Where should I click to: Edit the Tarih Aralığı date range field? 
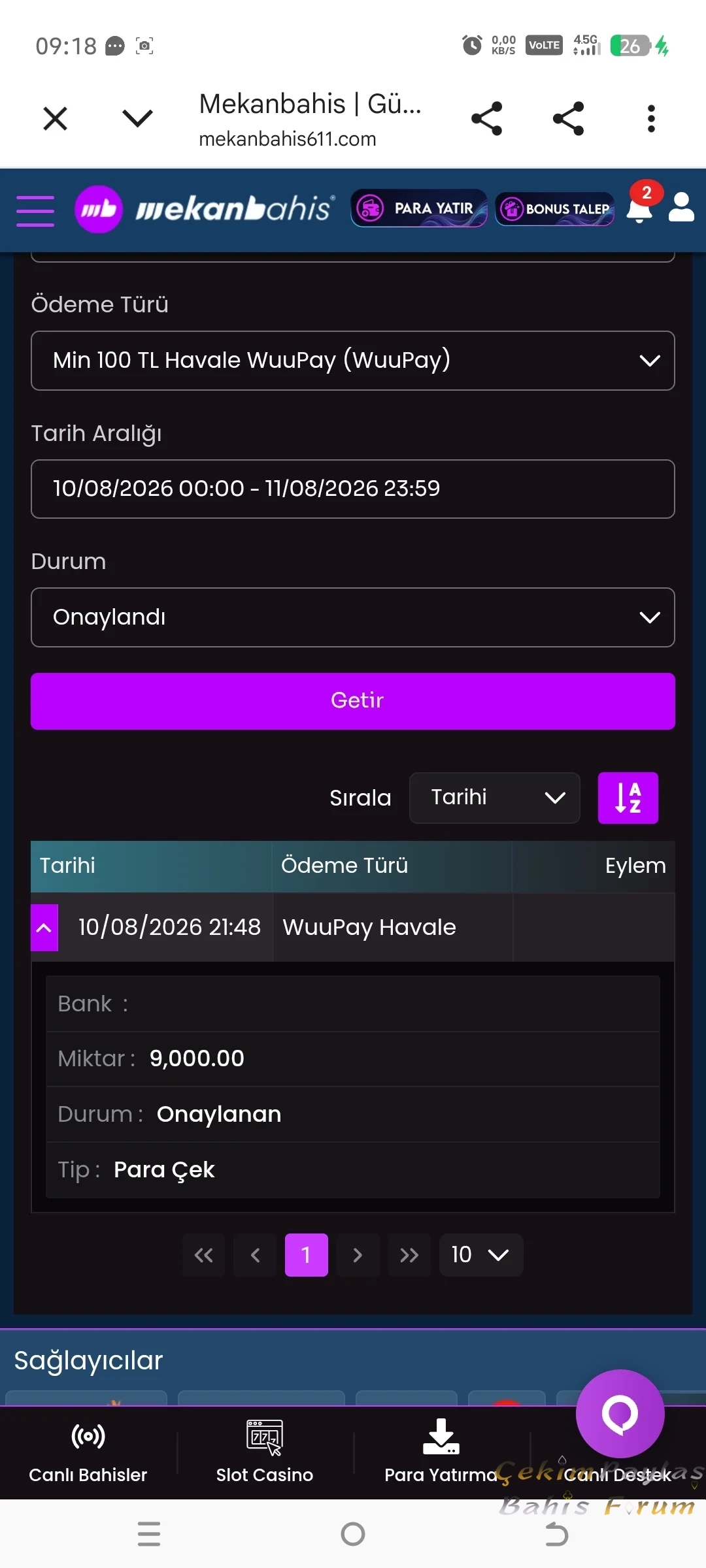(x=353, y=489)
